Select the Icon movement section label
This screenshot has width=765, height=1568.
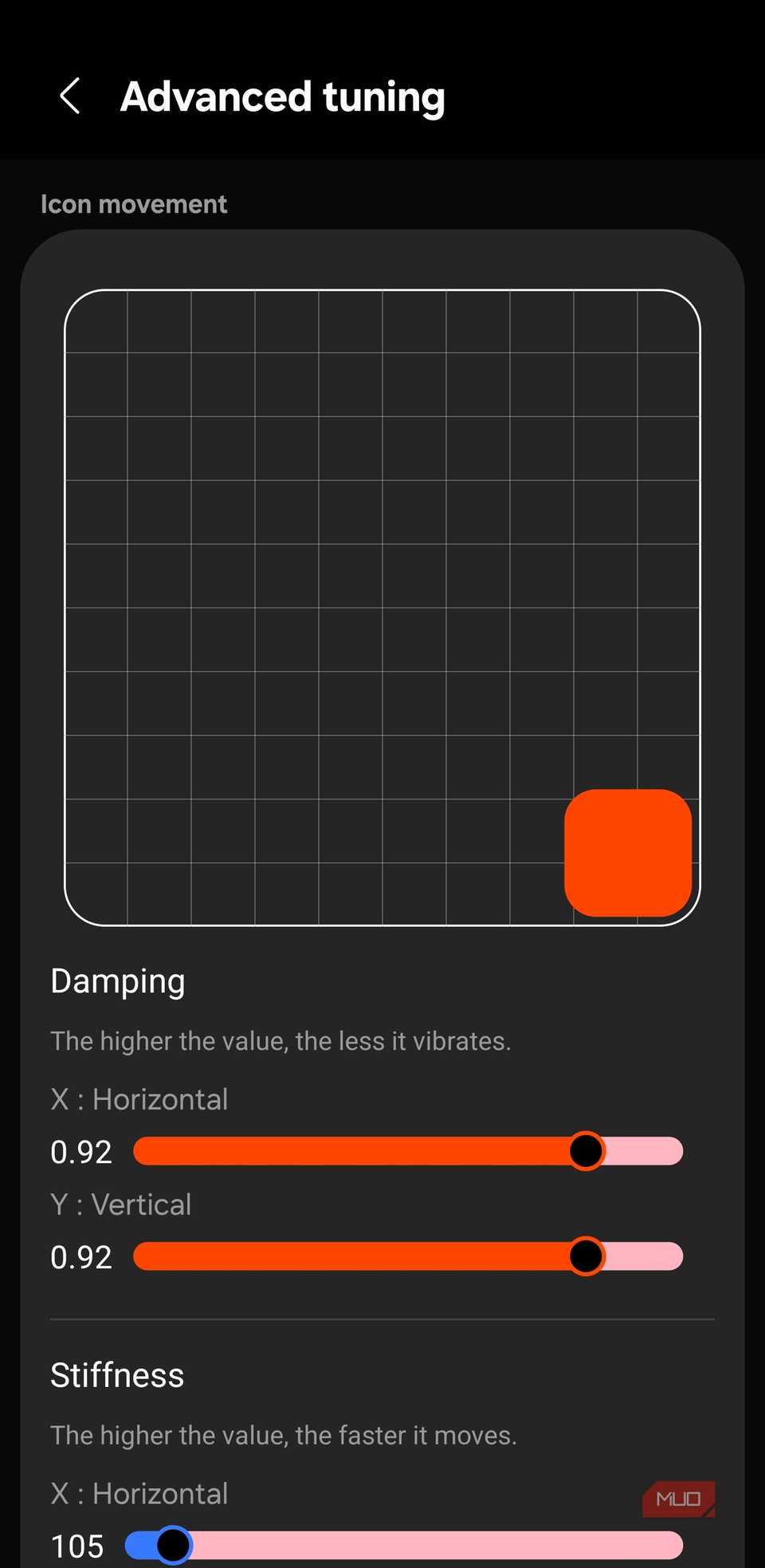click(x=134, y=204)
